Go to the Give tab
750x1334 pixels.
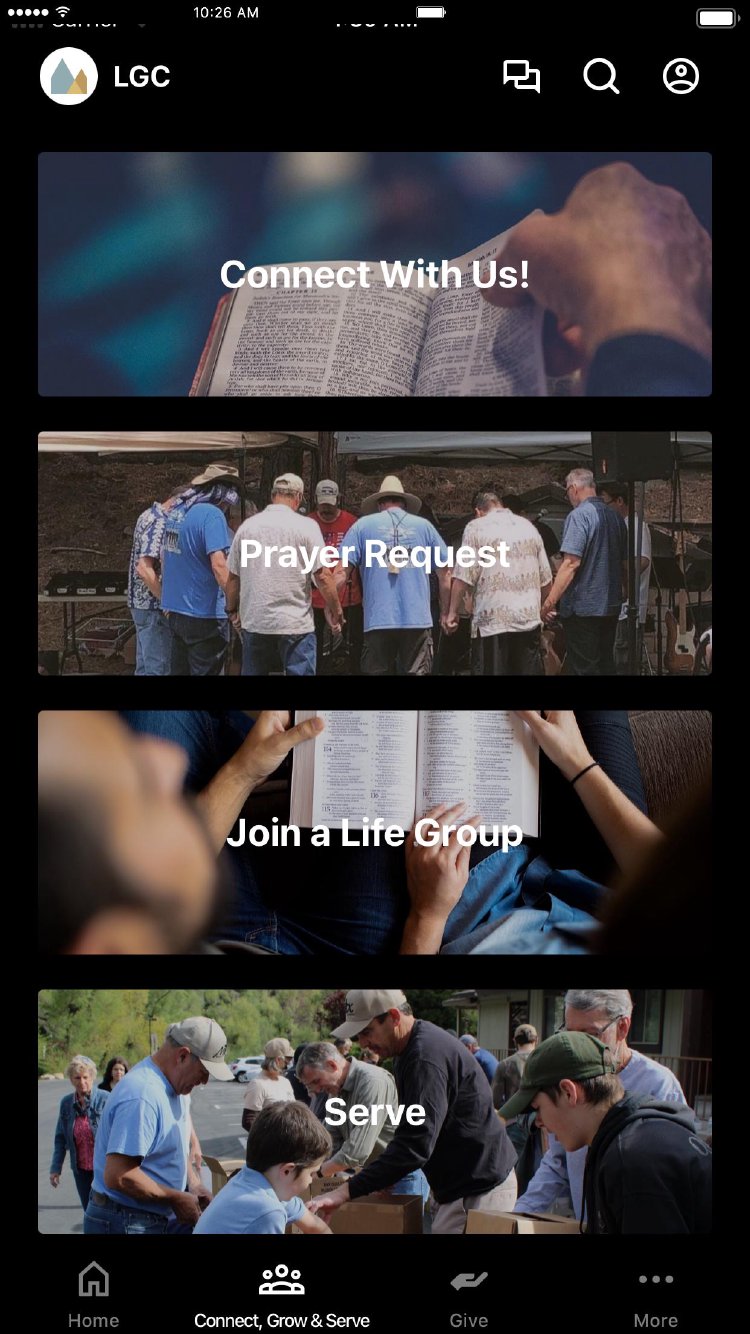pyautogui.click(x=468, y=1294)
